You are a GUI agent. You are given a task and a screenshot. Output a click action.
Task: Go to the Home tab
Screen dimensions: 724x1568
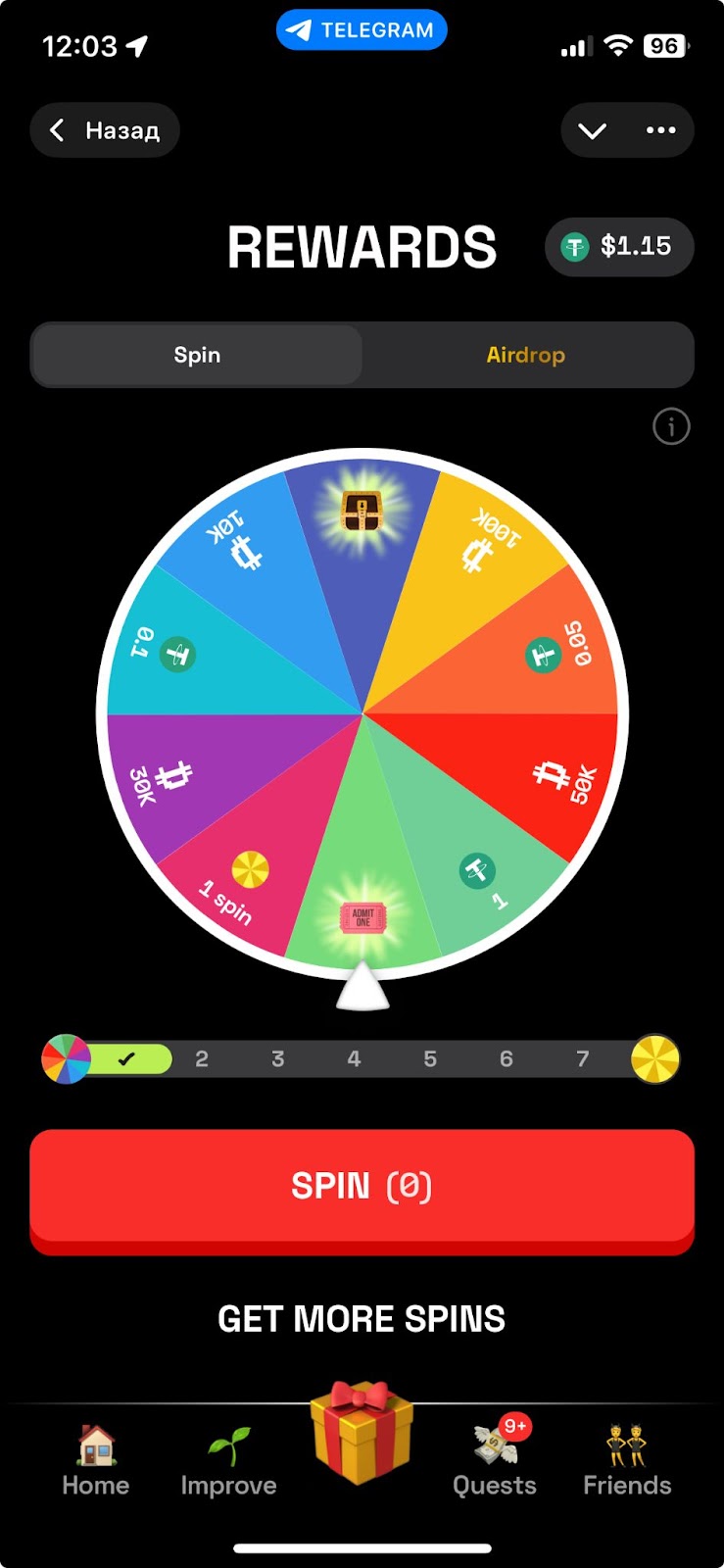96,1462
